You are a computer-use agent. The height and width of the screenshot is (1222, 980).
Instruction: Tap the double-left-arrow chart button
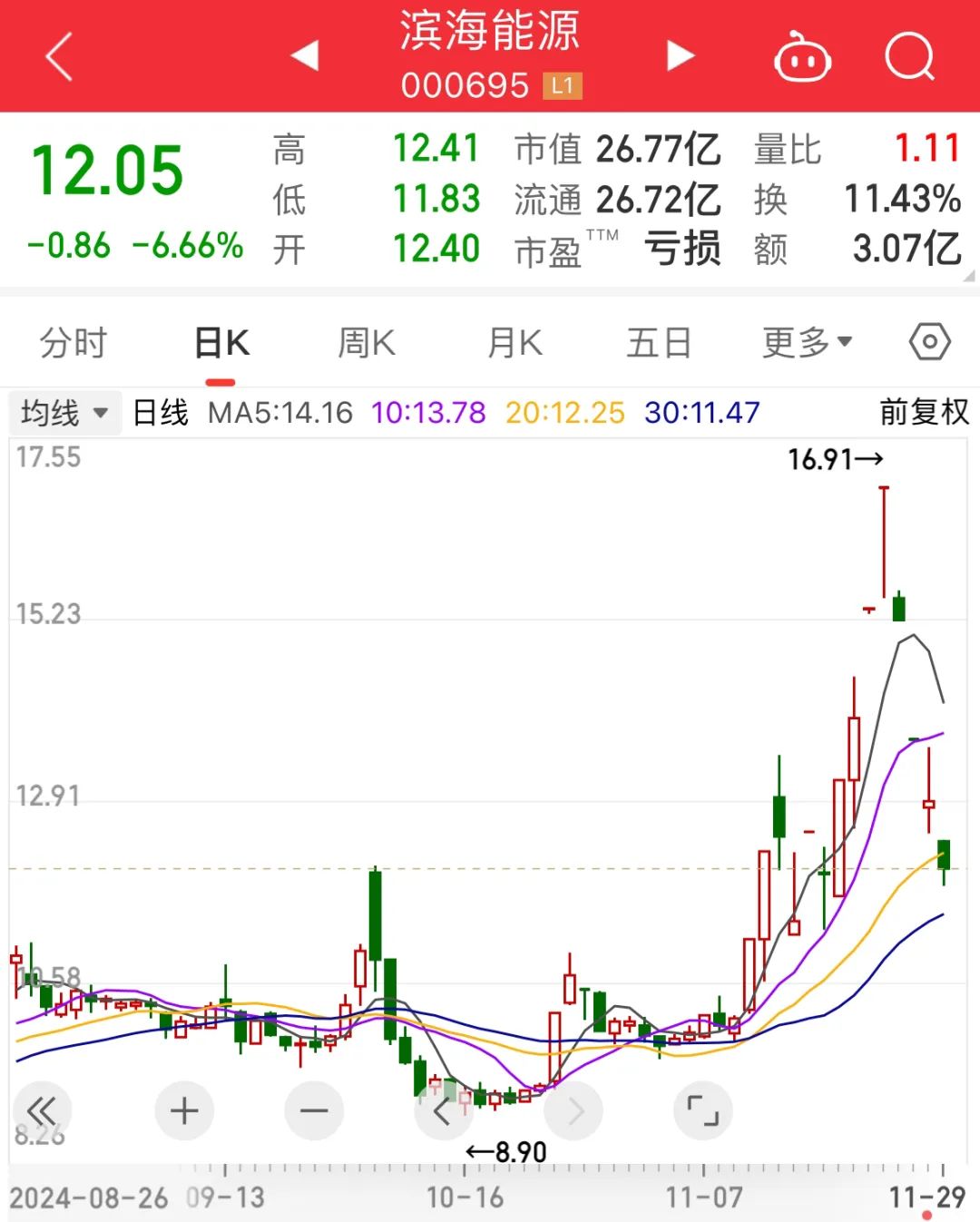click(x=42, y=1110)
